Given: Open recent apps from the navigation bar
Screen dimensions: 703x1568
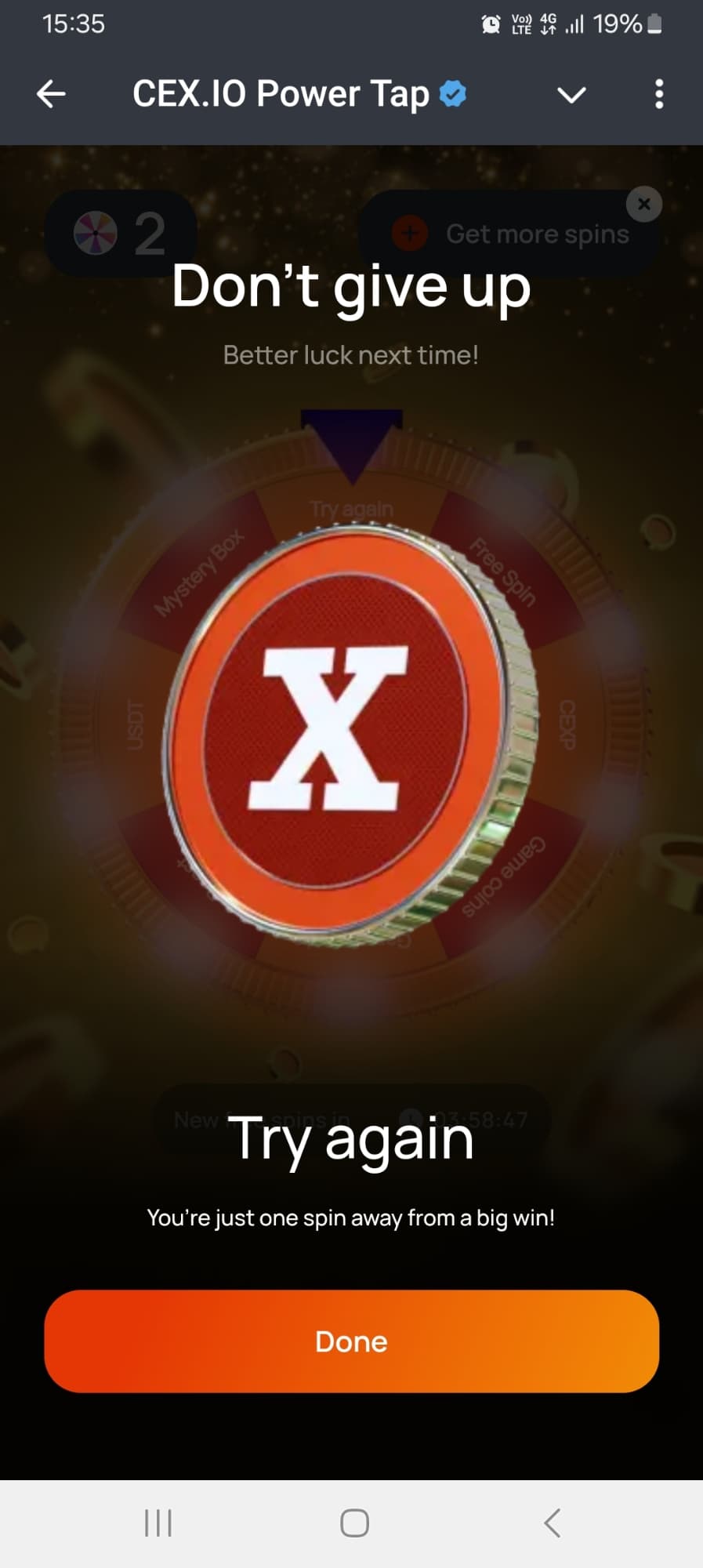Looking at the screenshot, I should [158, 1523].
